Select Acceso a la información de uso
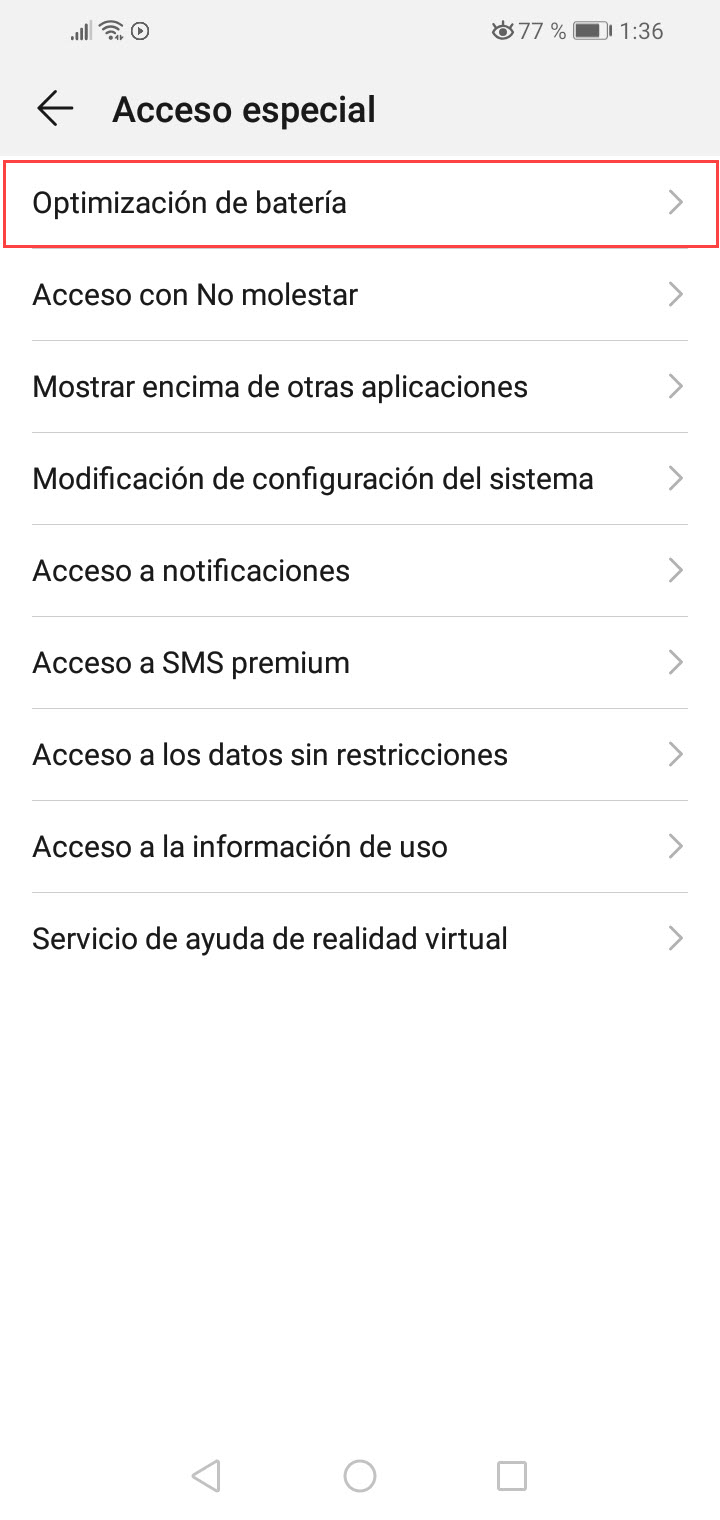Screen dimensions: 720x1520 tap(360, 847)
